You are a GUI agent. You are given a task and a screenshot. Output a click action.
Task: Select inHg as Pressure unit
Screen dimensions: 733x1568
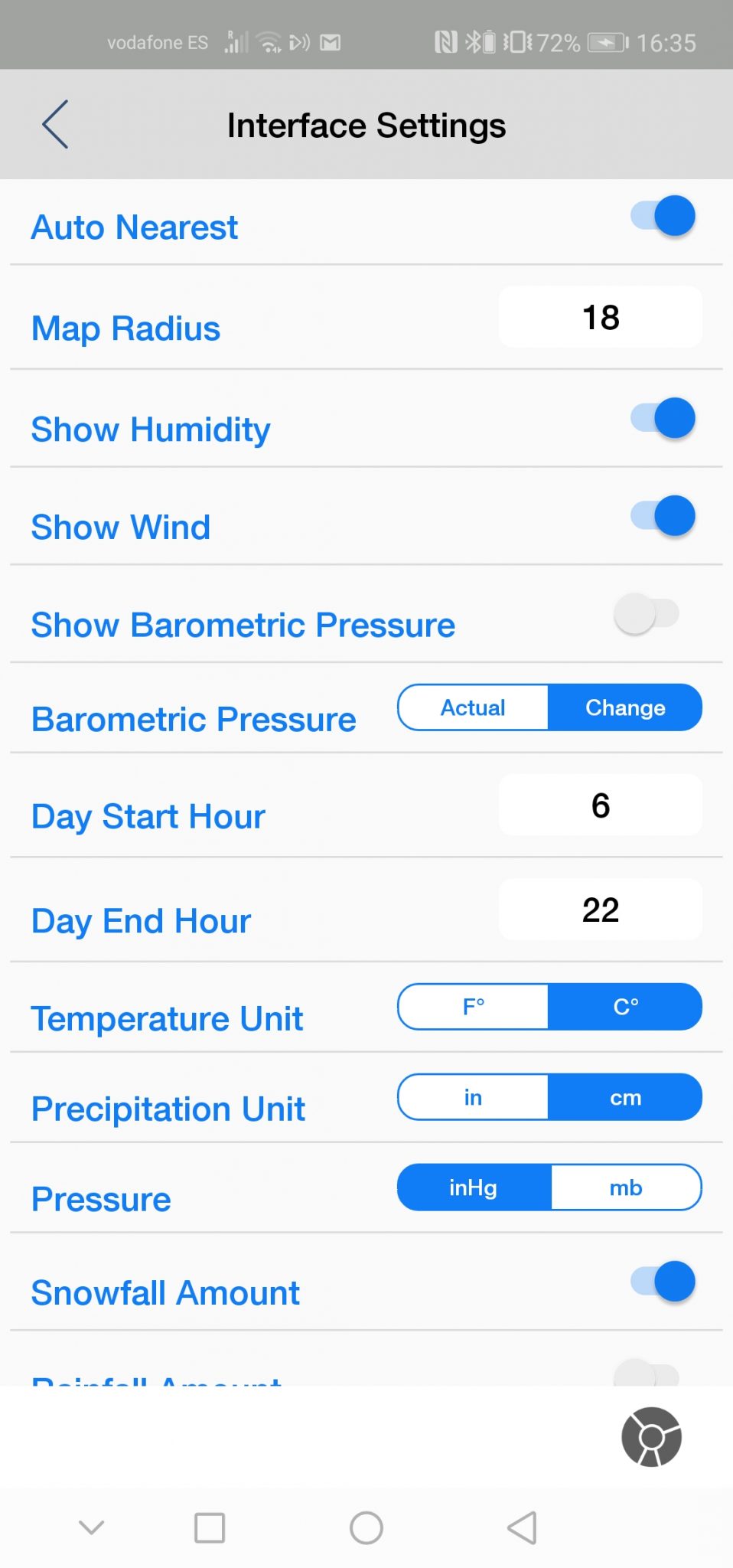pyautogui.click(x=474, y=1187)
